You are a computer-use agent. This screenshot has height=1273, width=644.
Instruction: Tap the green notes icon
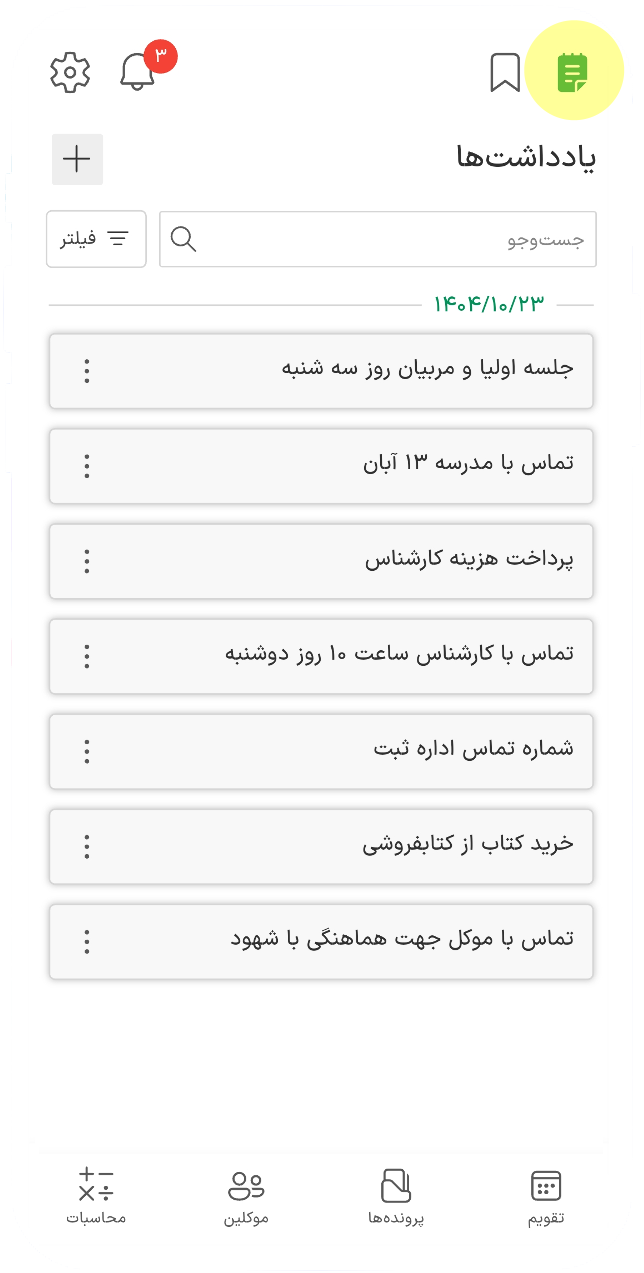[x=573, y=73]
